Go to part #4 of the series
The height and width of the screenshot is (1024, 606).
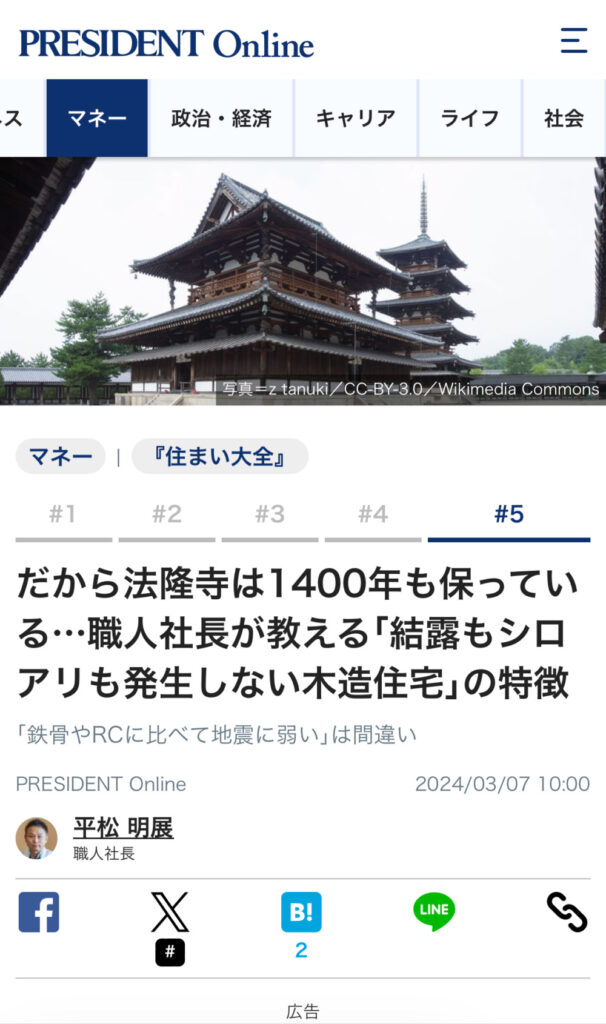pyautogui.click(x=372, y=515)
